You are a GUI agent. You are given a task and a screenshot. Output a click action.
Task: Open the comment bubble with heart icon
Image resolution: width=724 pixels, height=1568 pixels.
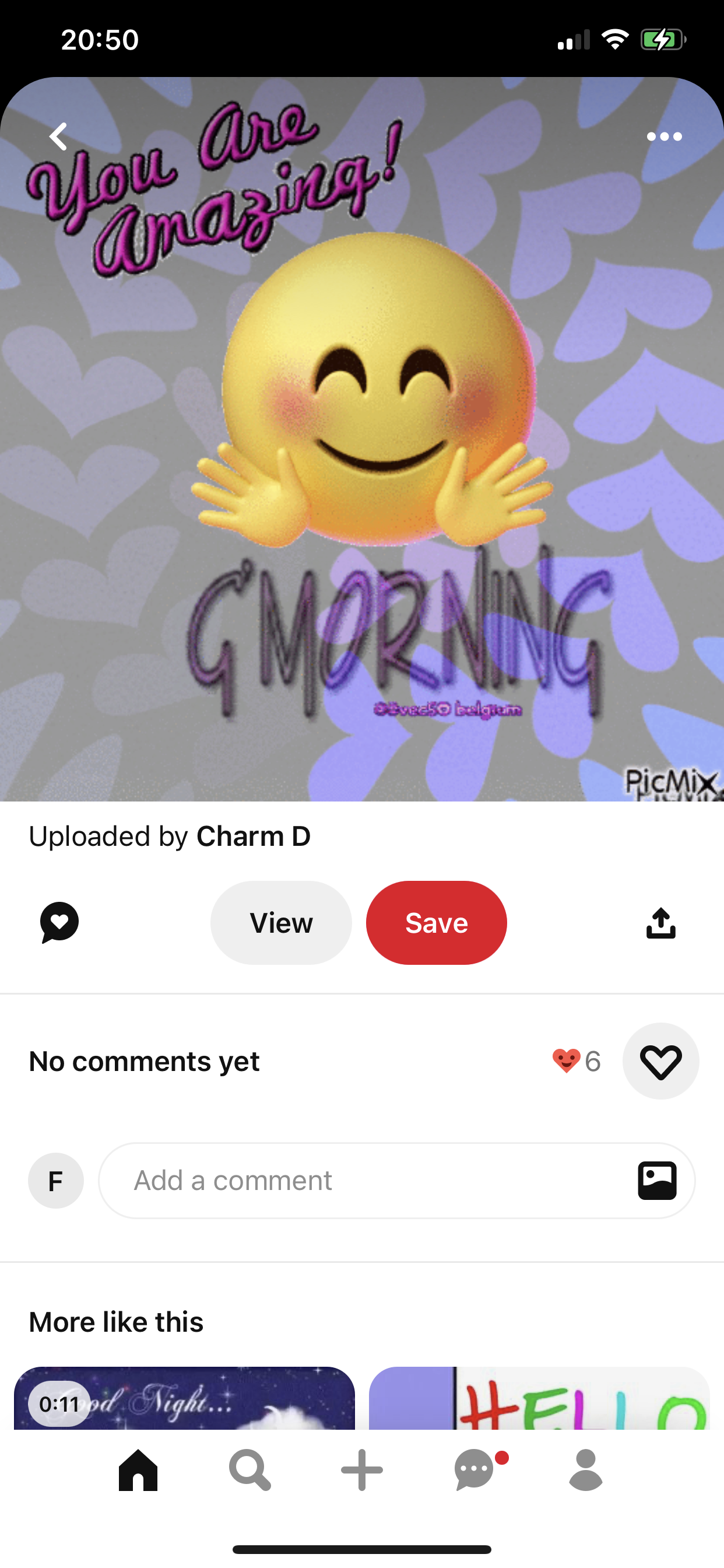59,923
